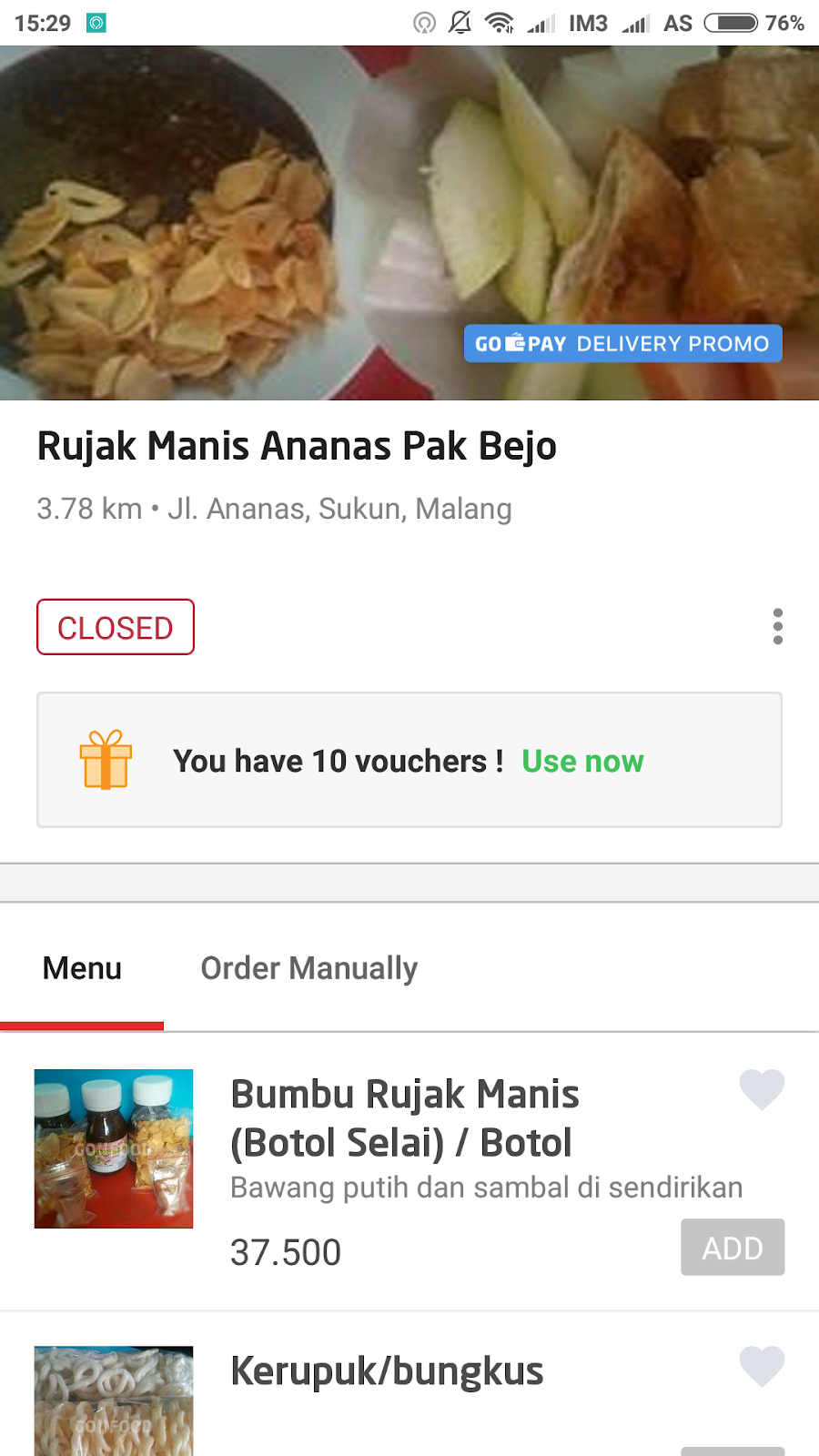
Task: Switch to the Order Manually tab
Action: tap(308, 968)
